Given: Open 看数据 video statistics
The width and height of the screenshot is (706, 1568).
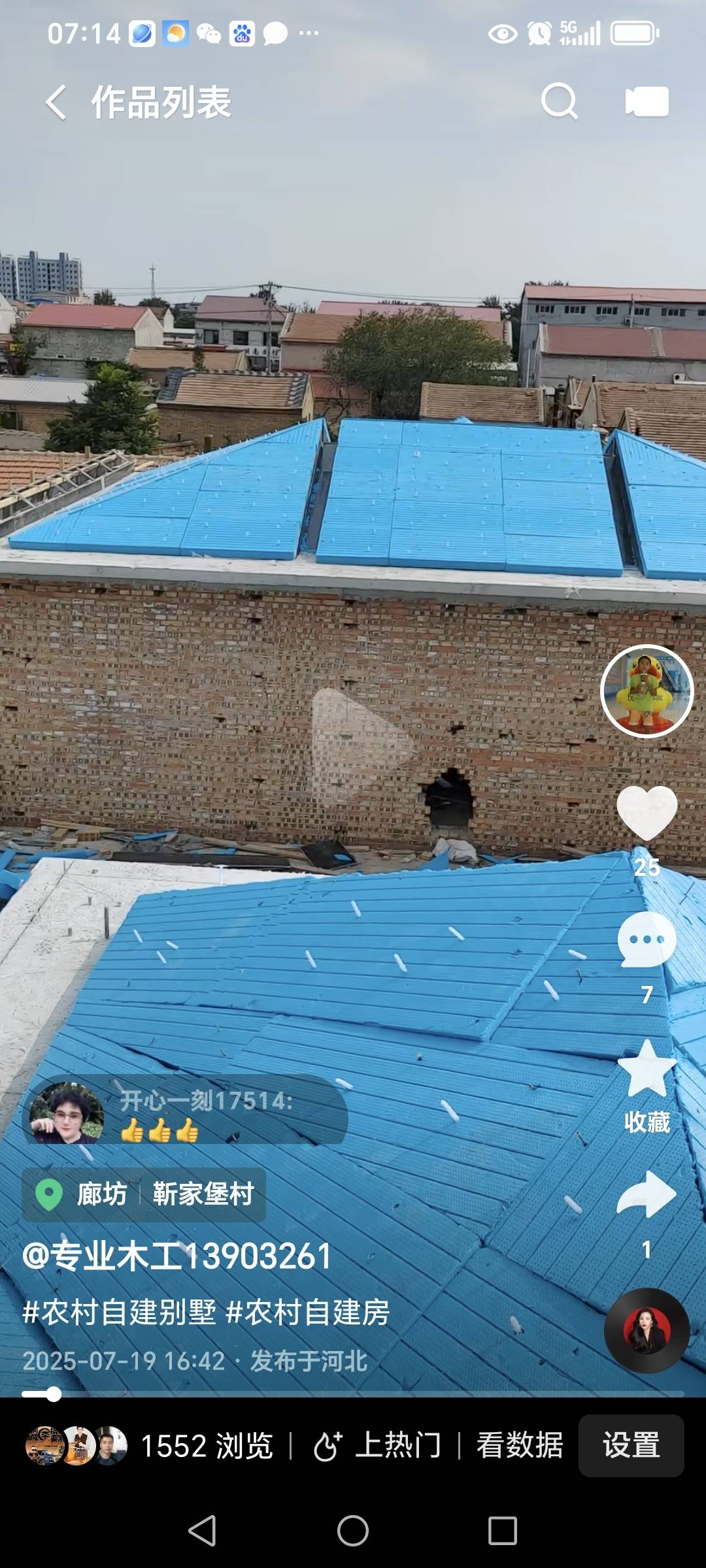Looking at the screenshot, I should pyautogui.click(x=520, y=1446).
